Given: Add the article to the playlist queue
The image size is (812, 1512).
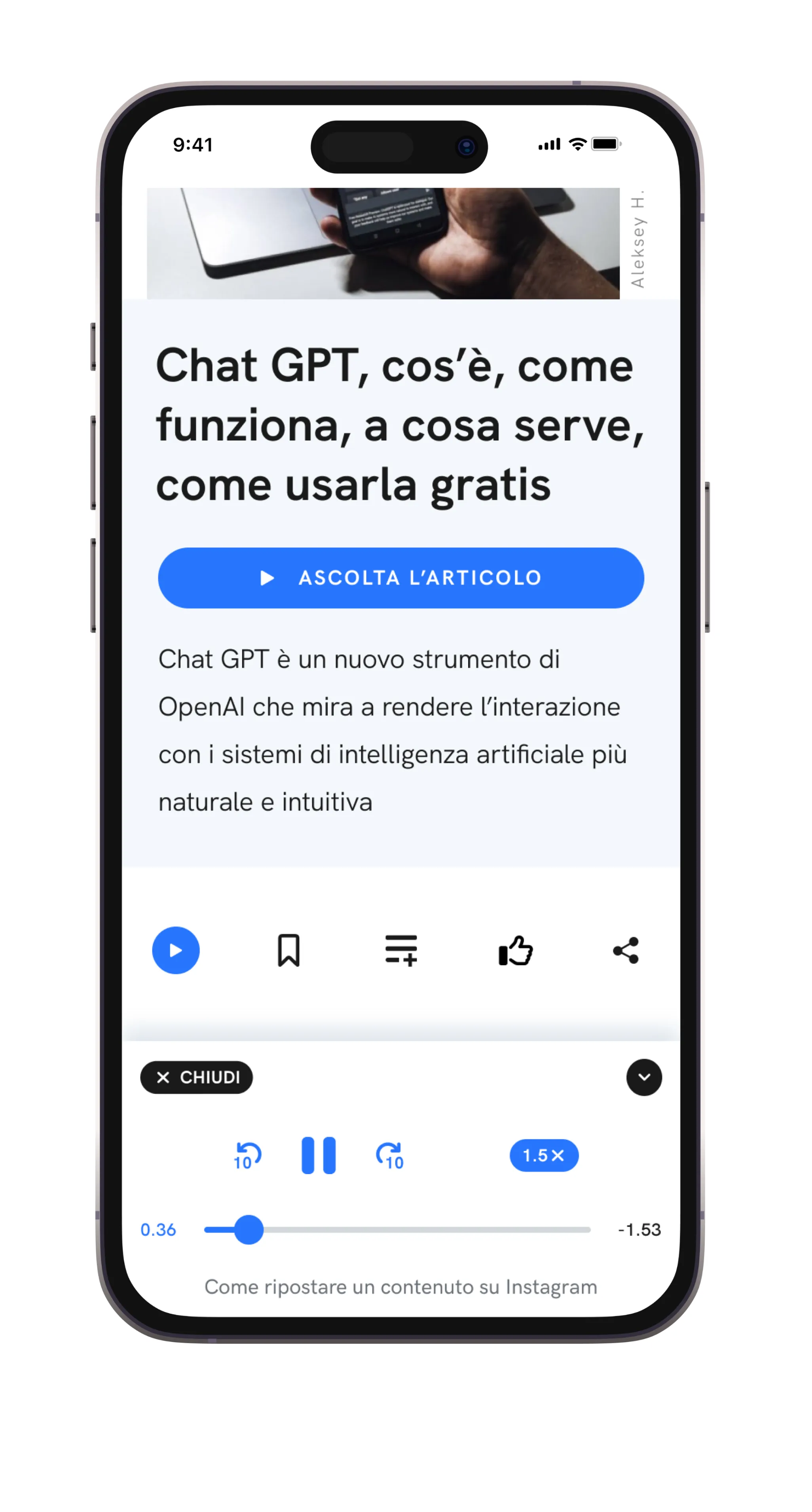Looking at the screenshot, I should [401, 950].
